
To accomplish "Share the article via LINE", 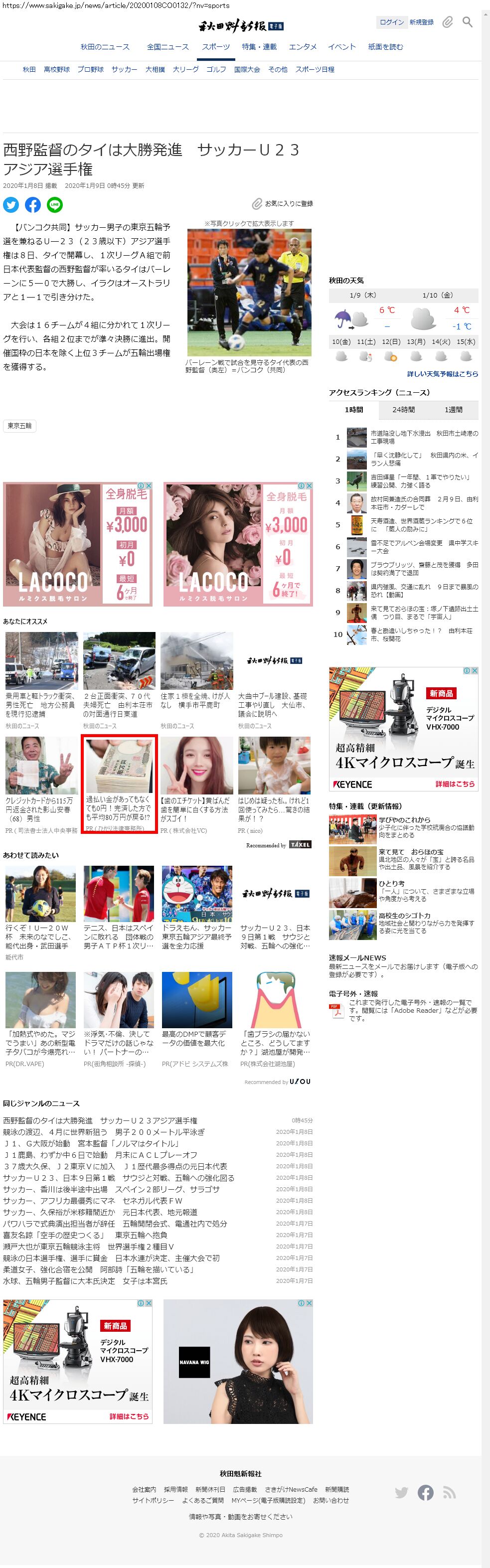I will click(x=55, y=204).
